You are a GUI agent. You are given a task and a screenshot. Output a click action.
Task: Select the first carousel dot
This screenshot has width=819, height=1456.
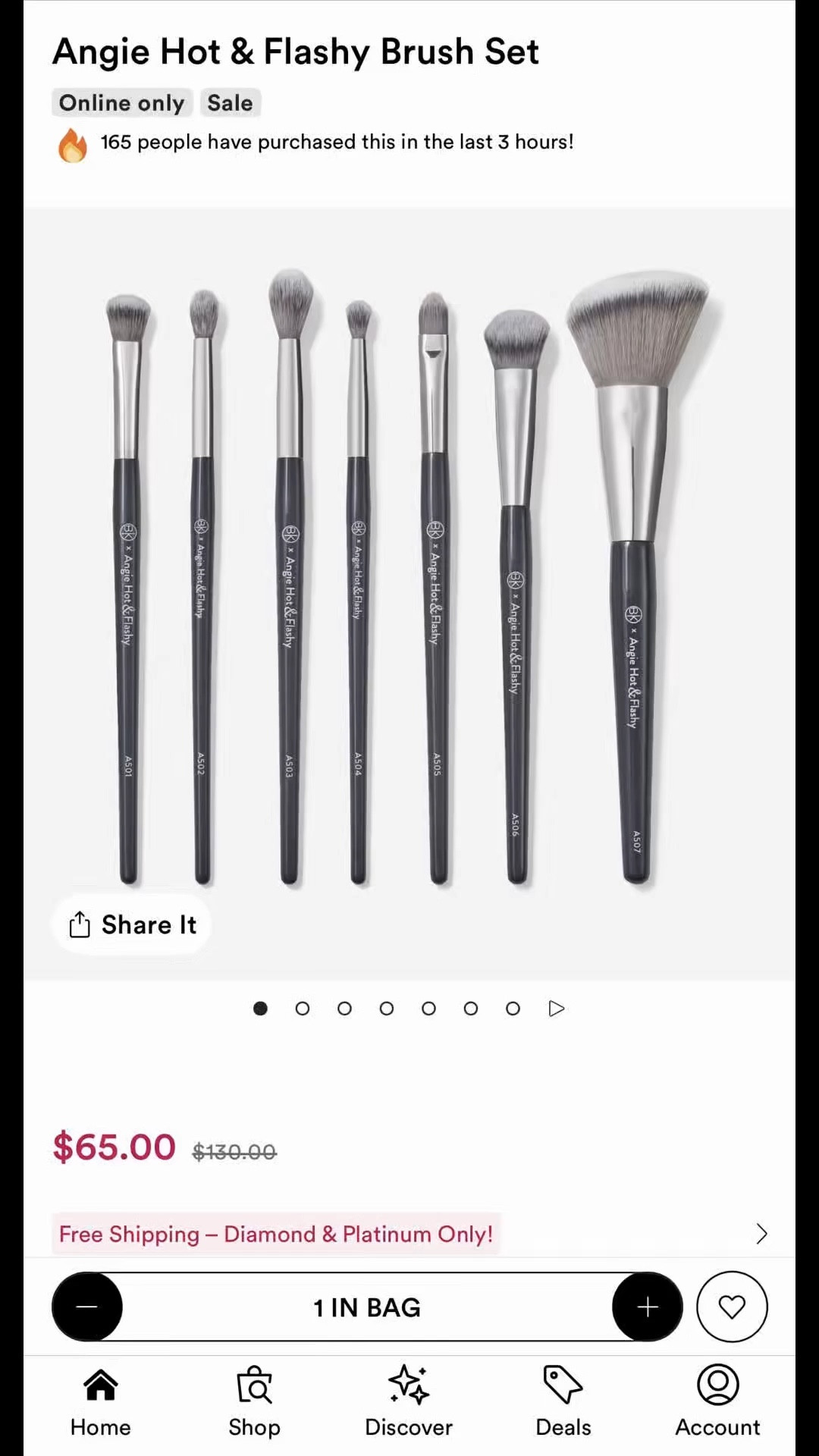(x=261, y=1009)
